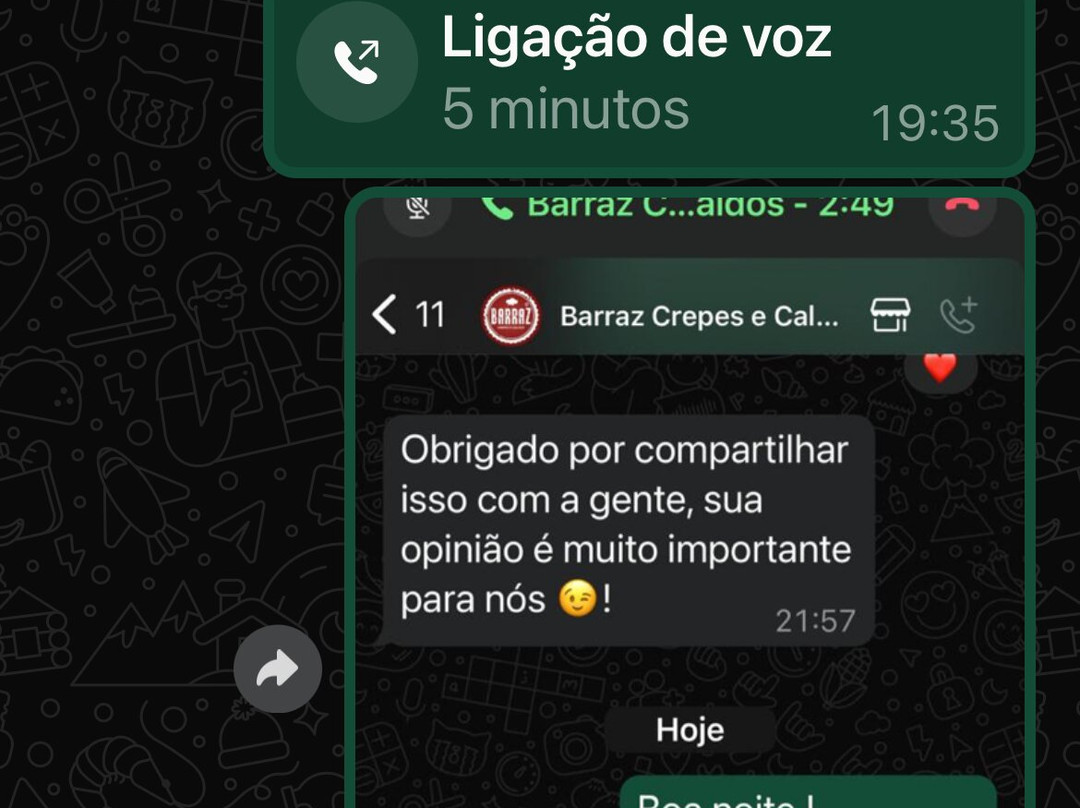Open the shared screenshot image message
Viewport: 1080px width, 808px height.
click(x=690, y=500)
